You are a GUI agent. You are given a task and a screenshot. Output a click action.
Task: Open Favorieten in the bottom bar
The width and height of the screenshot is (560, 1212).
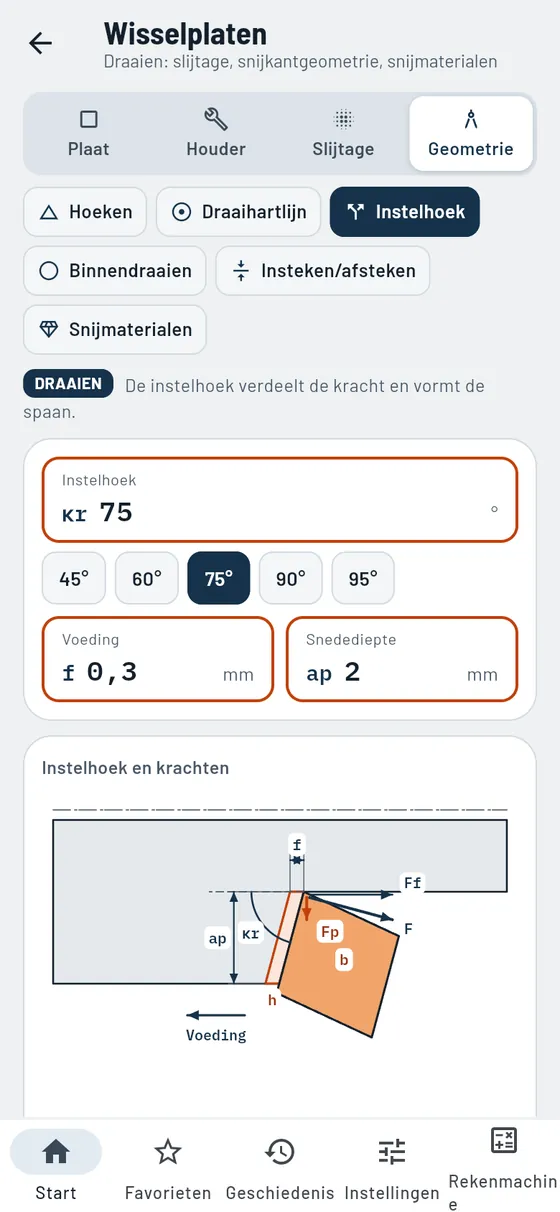pyautogui.click(x=168, y=1168)
